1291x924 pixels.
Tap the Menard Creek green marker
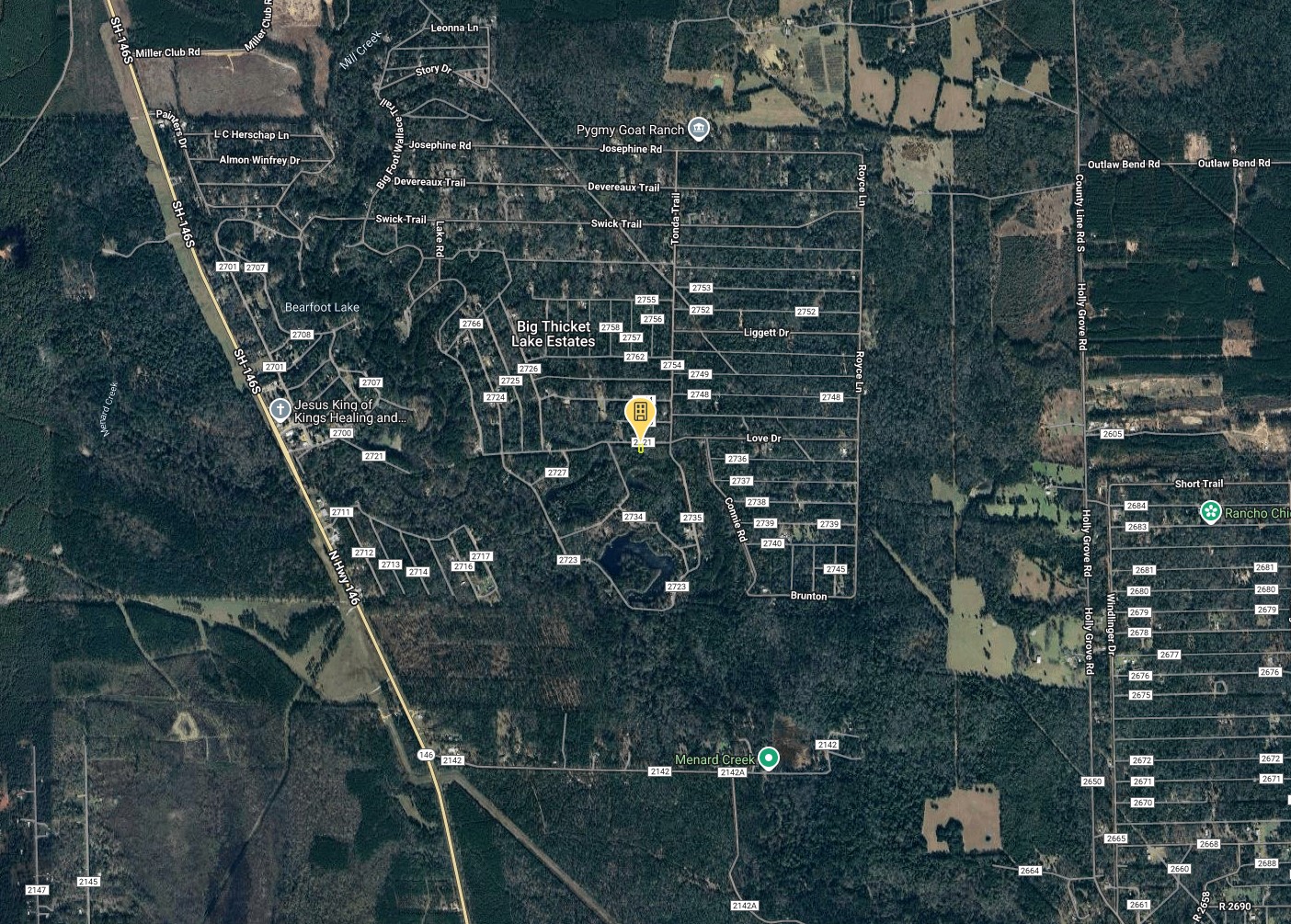(x=769, y=759)
